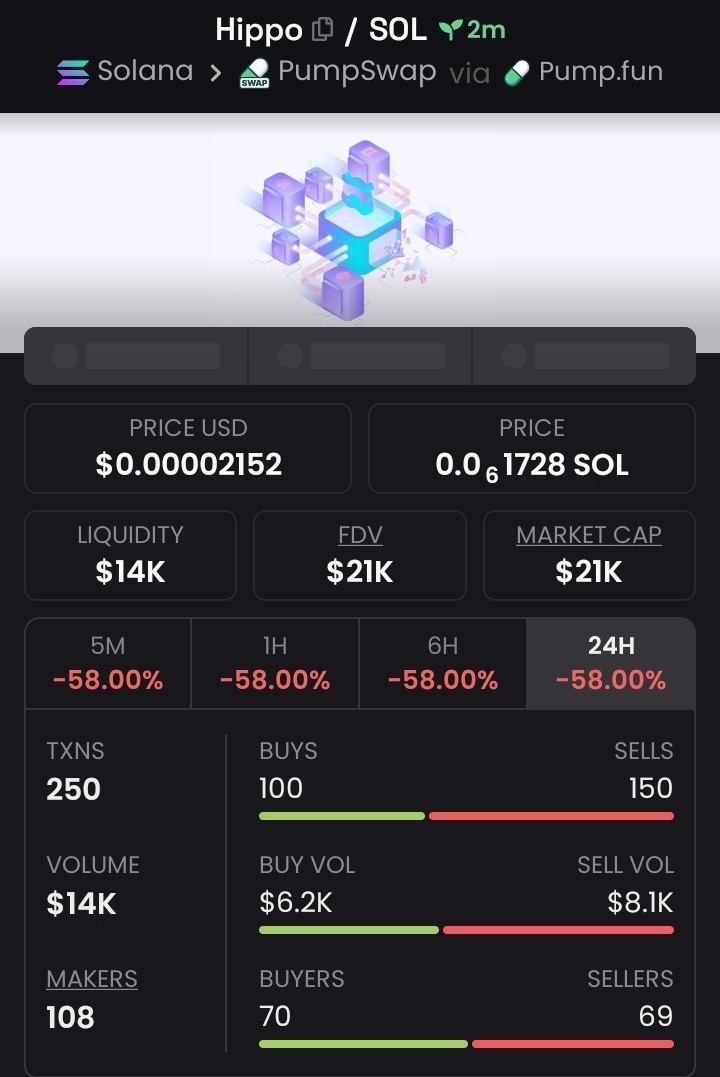Select the 1H price change tab

(275, 663)
